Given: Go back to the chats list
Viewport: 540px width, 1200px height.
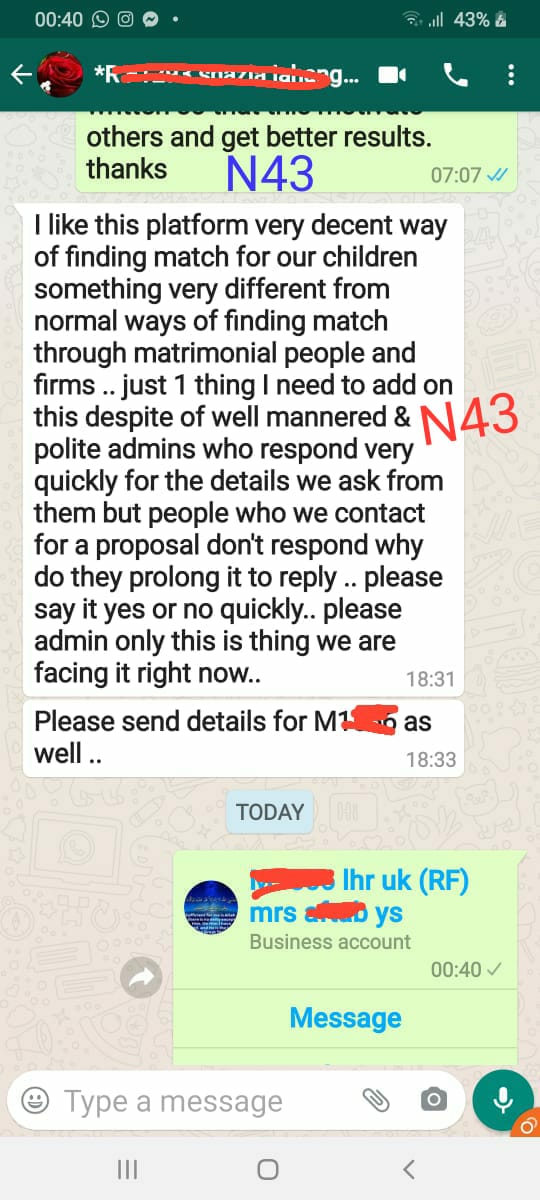Looking at the screenshot, I should pos(18,74).
